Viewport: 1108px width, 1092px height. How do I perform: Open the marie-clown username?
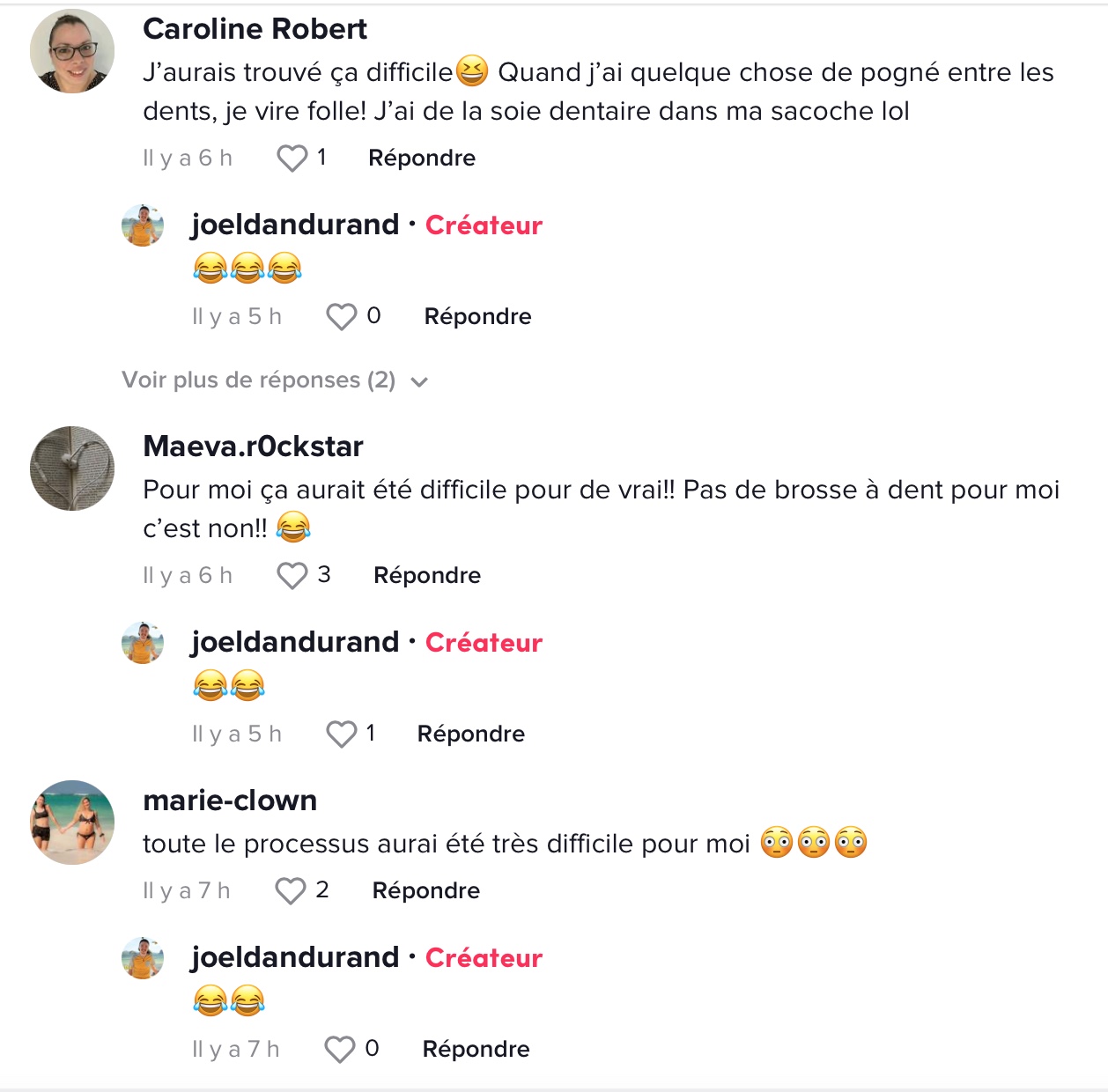[230, 801]
